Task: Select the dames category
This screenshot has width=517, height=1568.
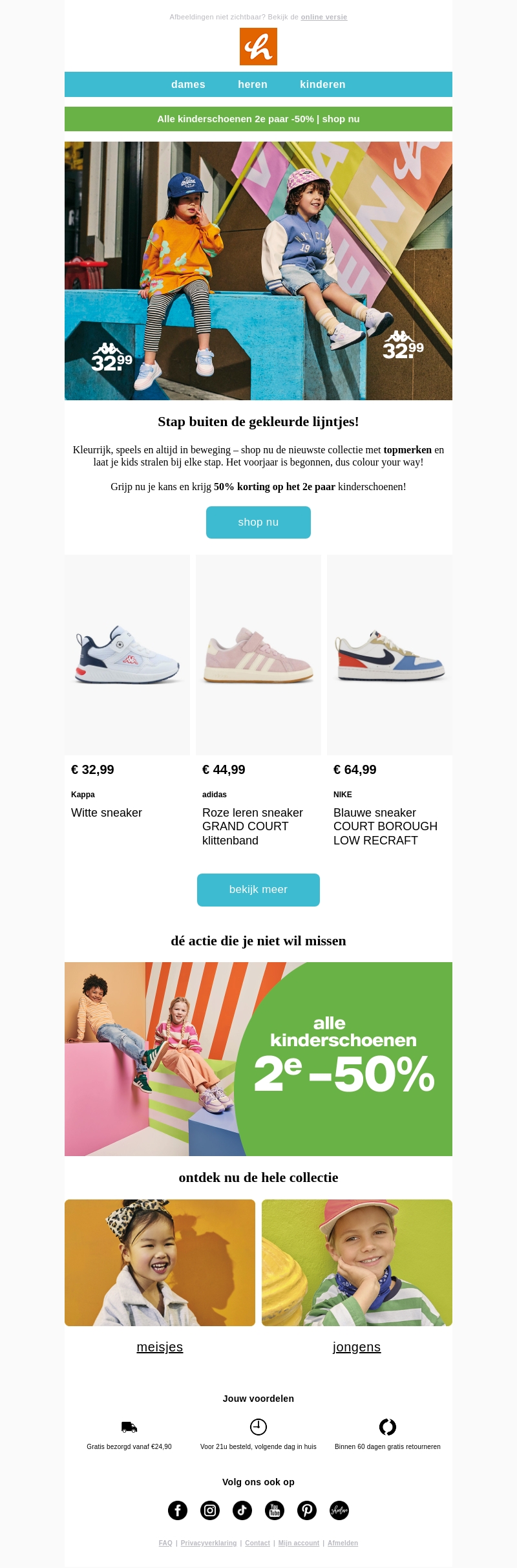Action: [188, 85]
